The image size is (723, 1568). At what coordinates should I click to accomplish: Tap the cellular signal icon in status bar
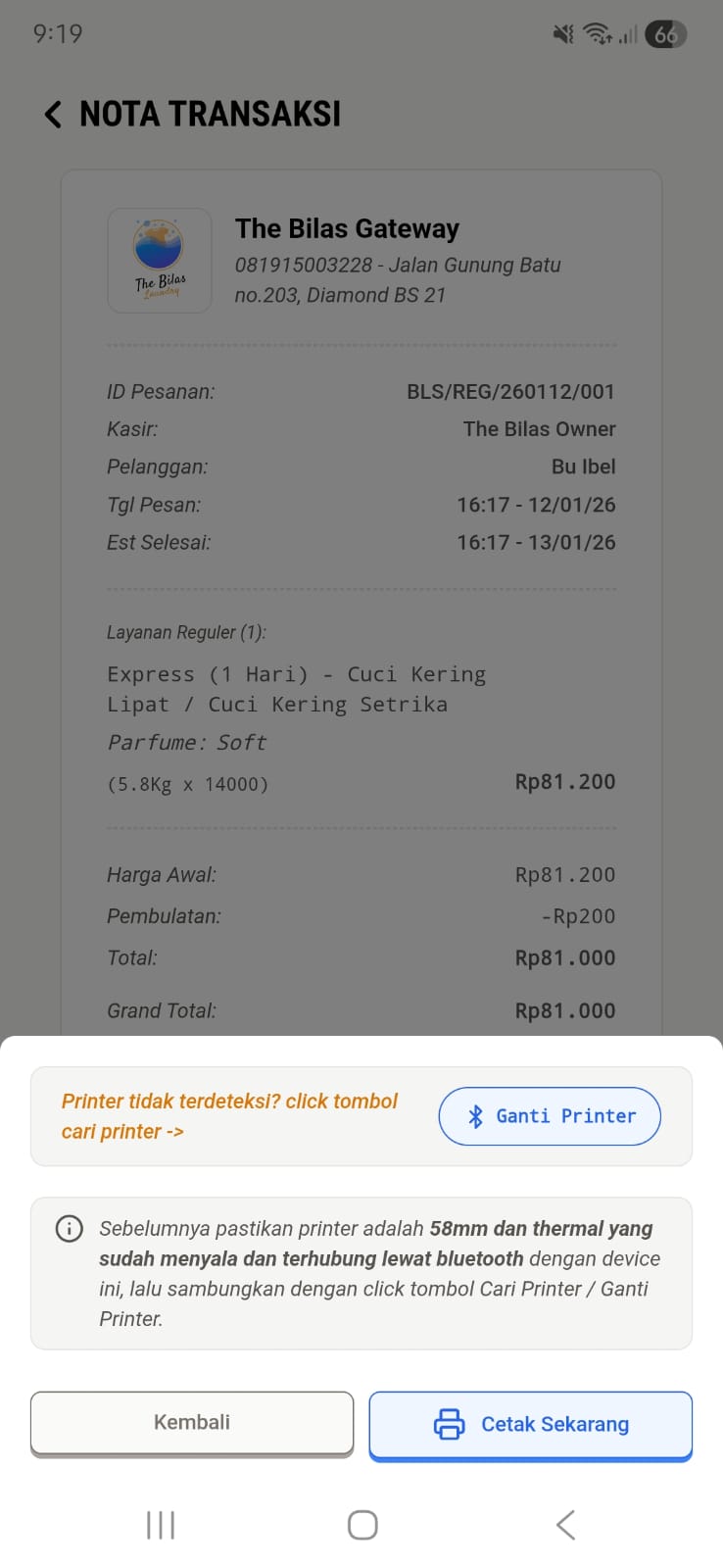[x=627, y=35]
